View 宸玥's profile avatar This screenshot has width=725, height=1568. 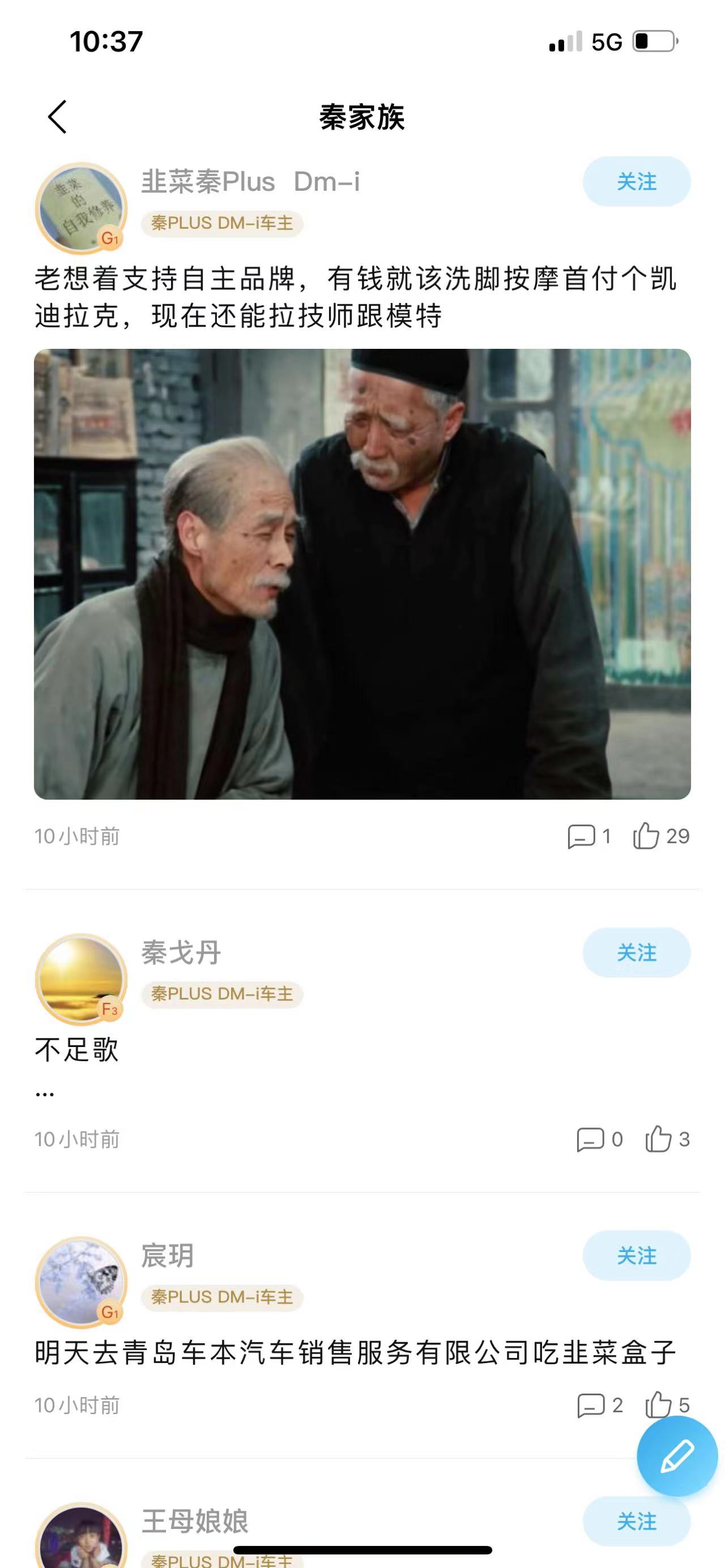pos(82,1283)
